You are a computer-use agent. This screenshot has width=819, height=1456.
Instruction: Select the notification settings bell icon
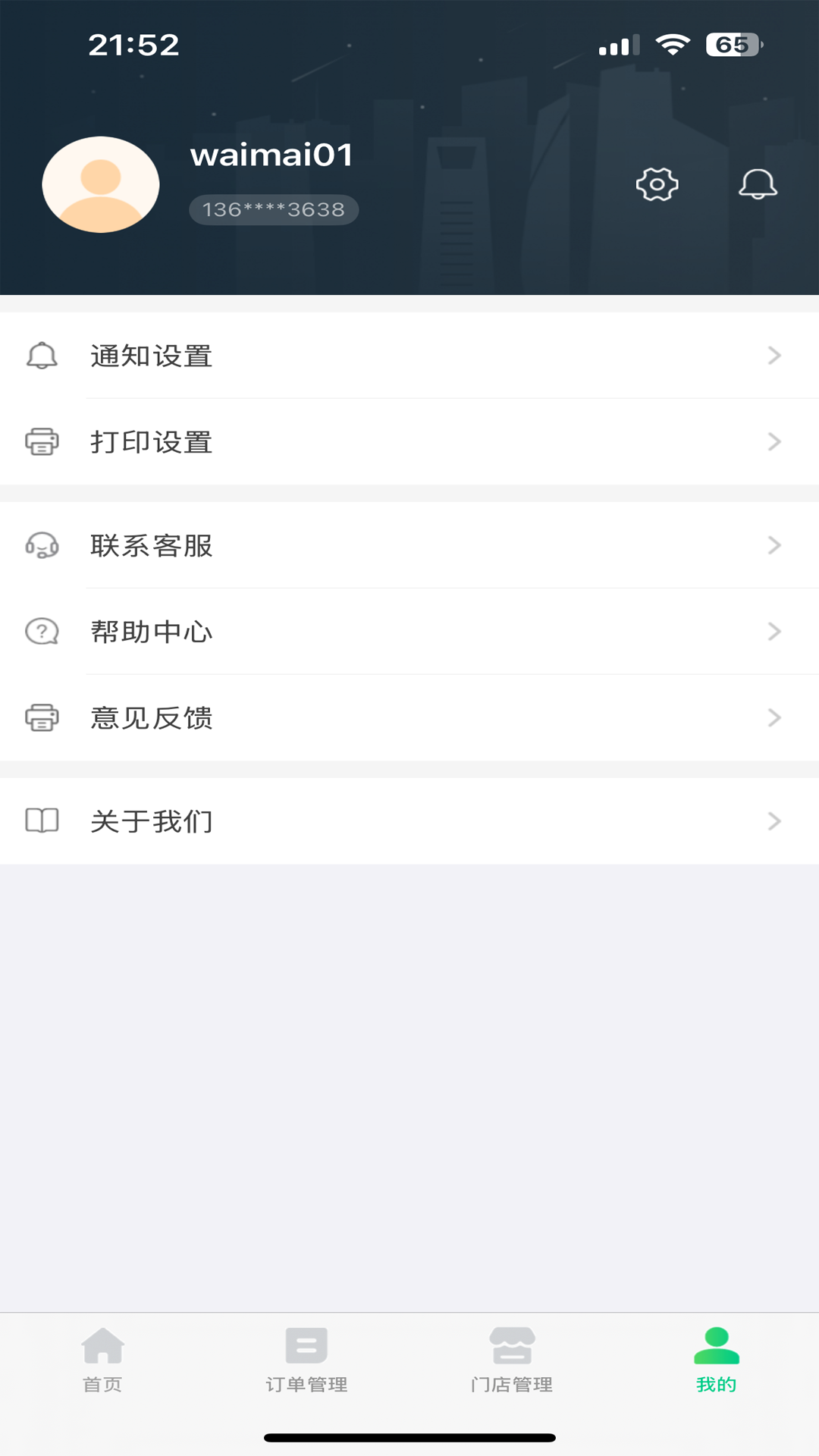[x=42, y=356]
